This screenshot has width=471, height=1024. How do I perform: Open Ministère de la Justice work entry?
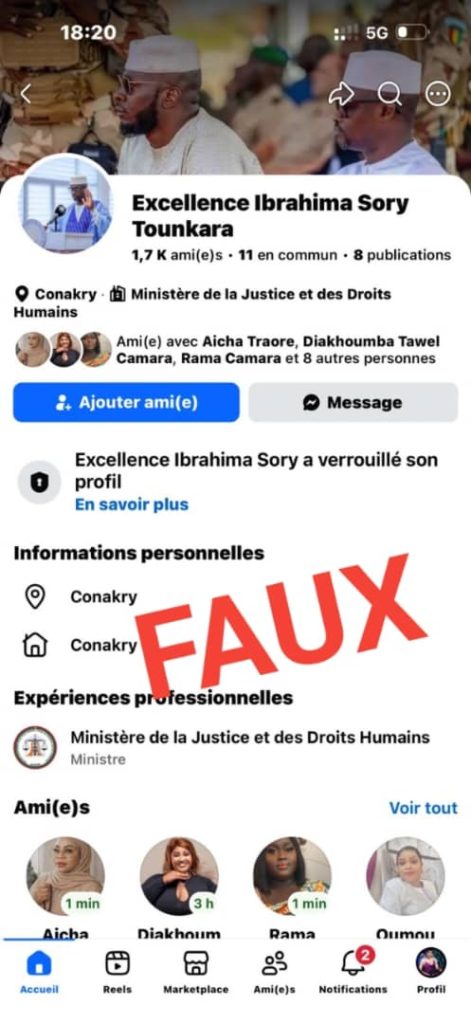coord(235,747)
